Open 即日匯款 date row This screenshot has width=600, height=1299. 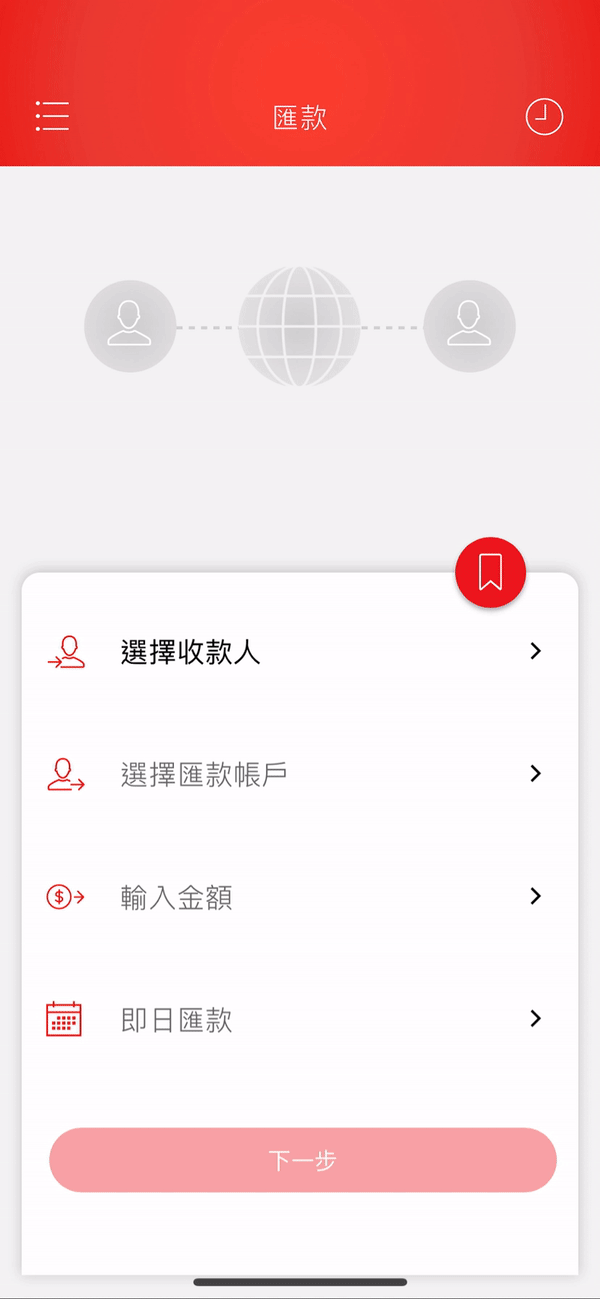[x=300, y=1019]
